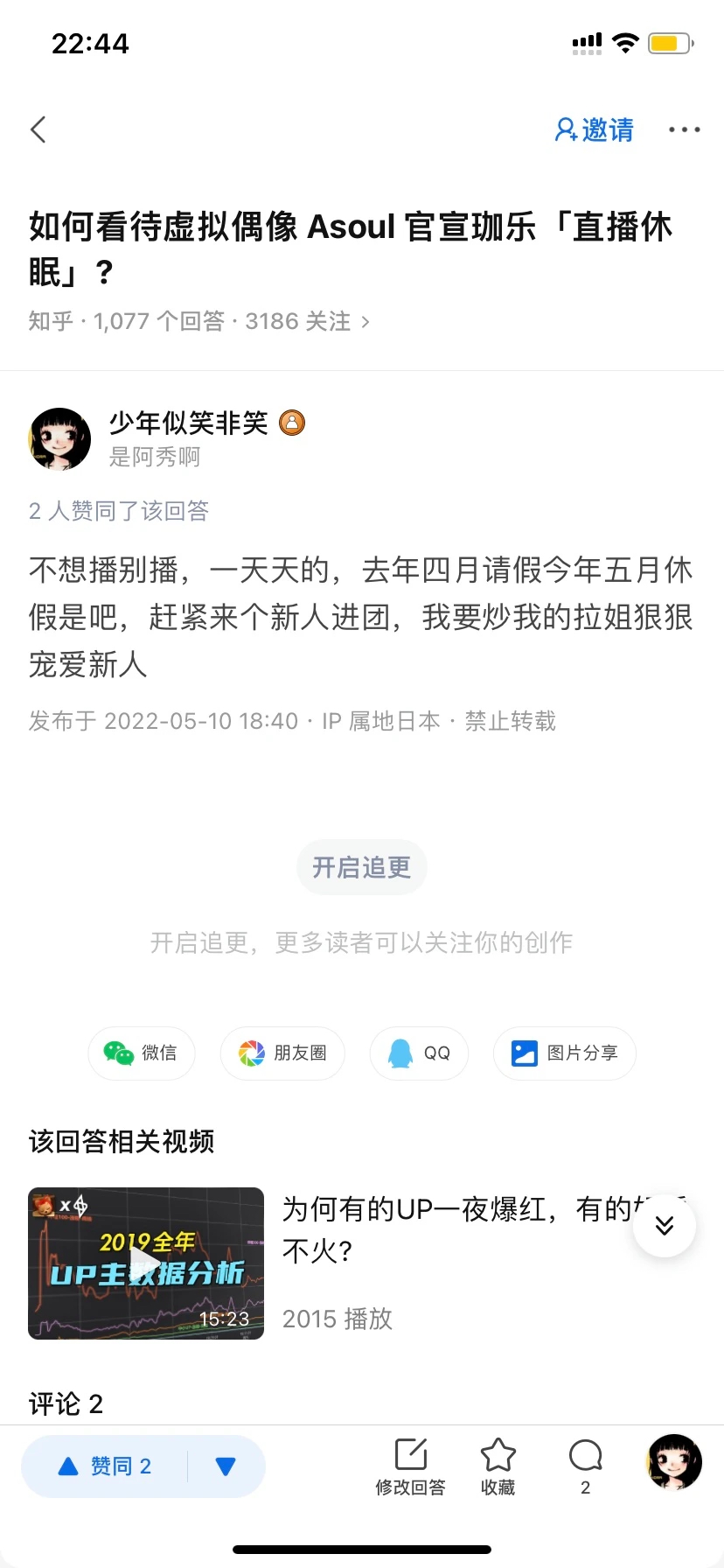Downvote the answer with the down triangle
Screen dimensions: 724x1568
(x=226, y=1466)
